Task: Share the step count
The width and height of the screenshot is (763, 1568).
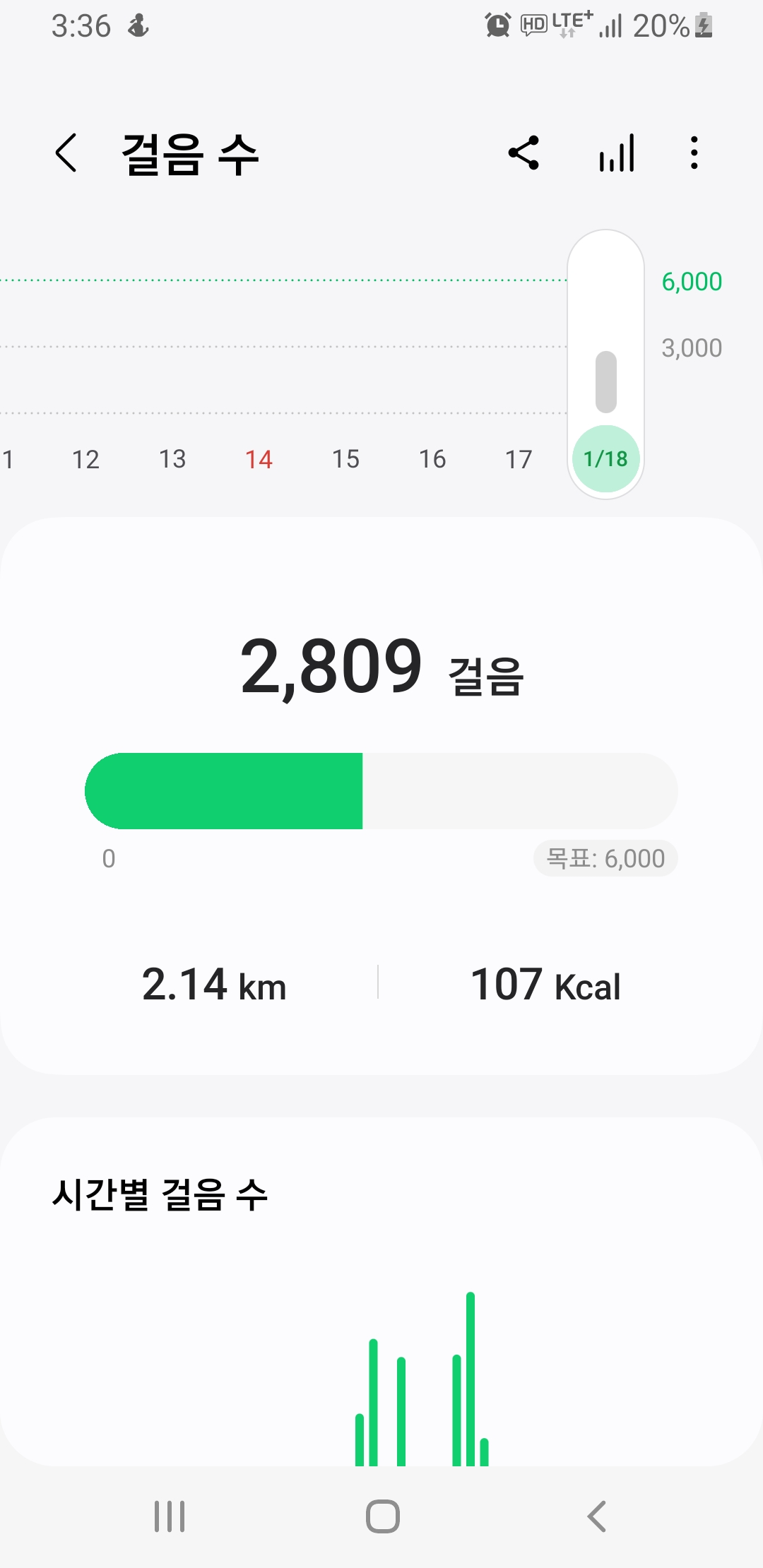Action: tap(524, 153)
